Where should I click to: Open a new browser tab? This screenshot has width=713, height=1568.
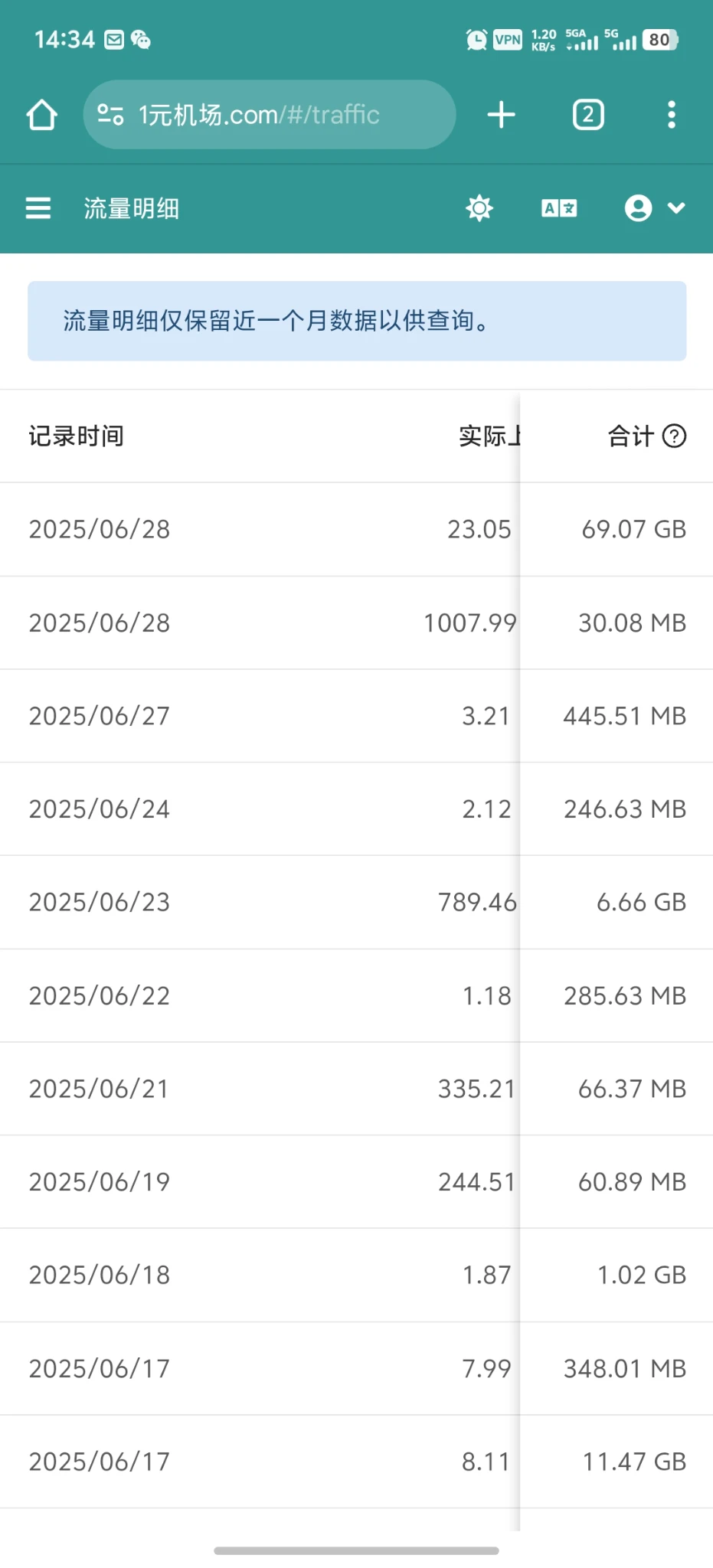pyautogui.click(x=501, y=115)
